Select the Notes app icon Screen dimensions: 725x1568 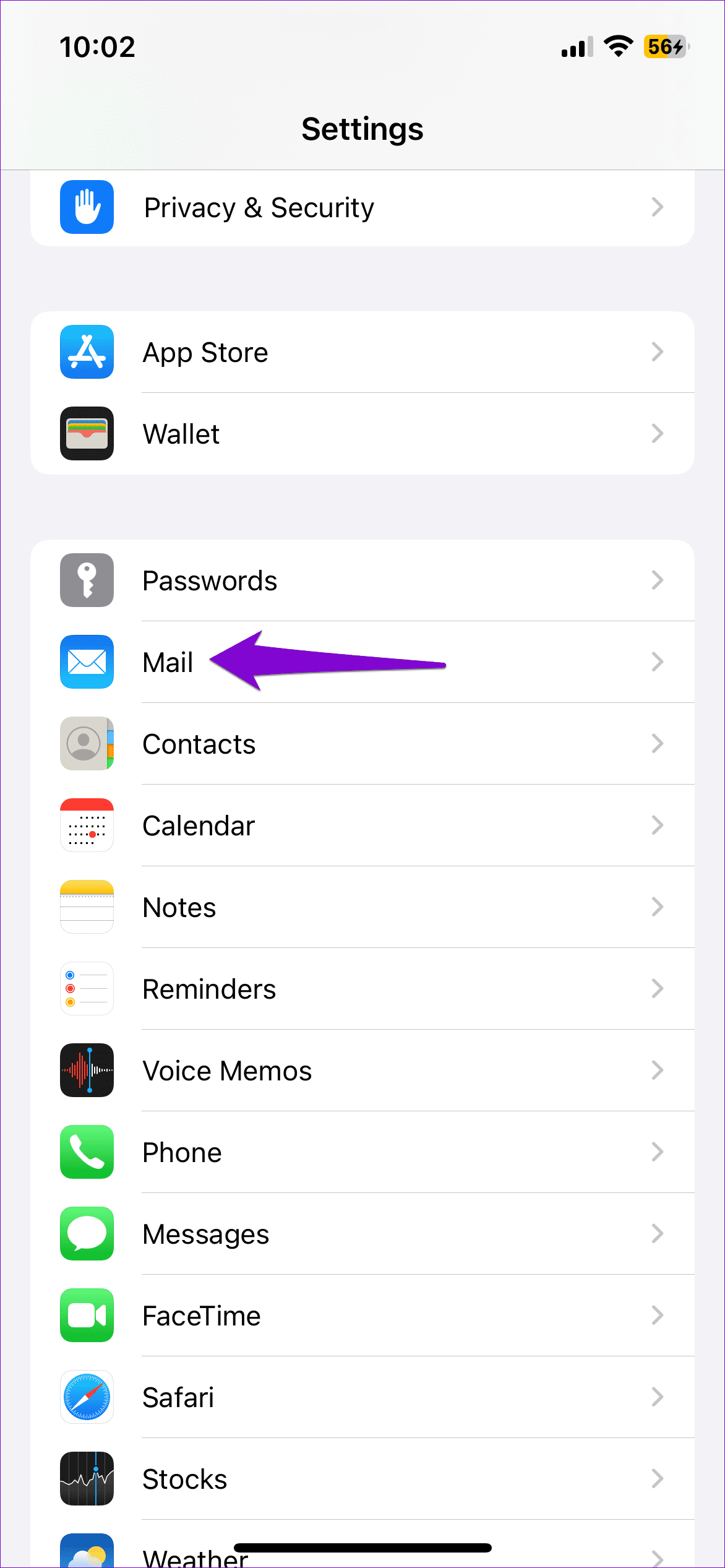pyautogui.click(x=87, y=907)
